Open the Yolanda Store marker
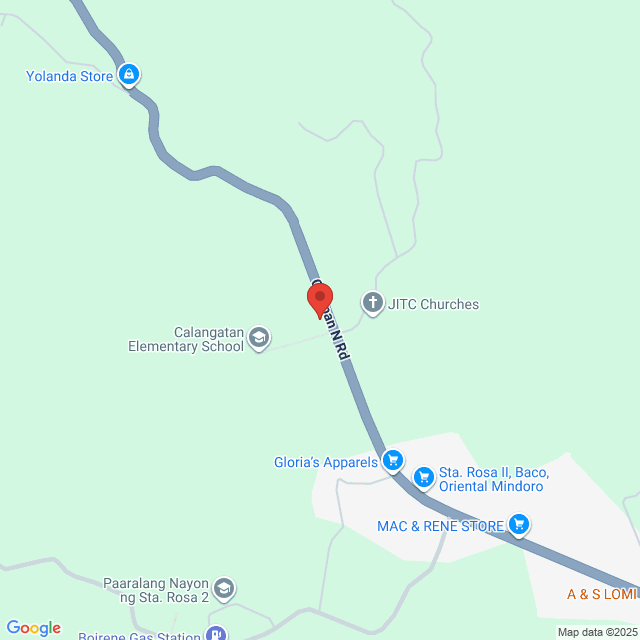640x640 pixels. [x=129, y=74]
